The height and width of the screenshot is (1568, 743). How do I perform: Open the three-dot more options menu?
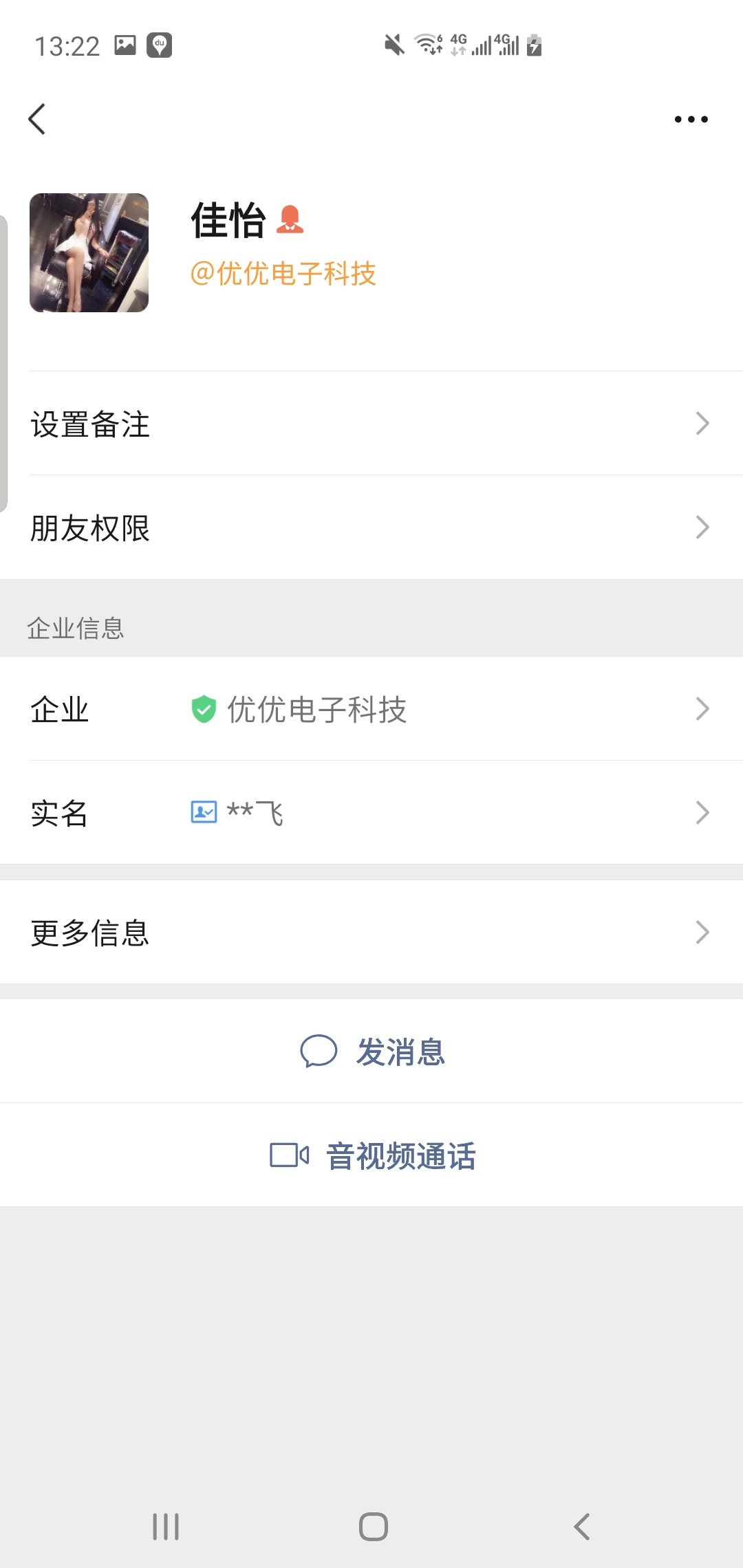[x=691, y=118]
